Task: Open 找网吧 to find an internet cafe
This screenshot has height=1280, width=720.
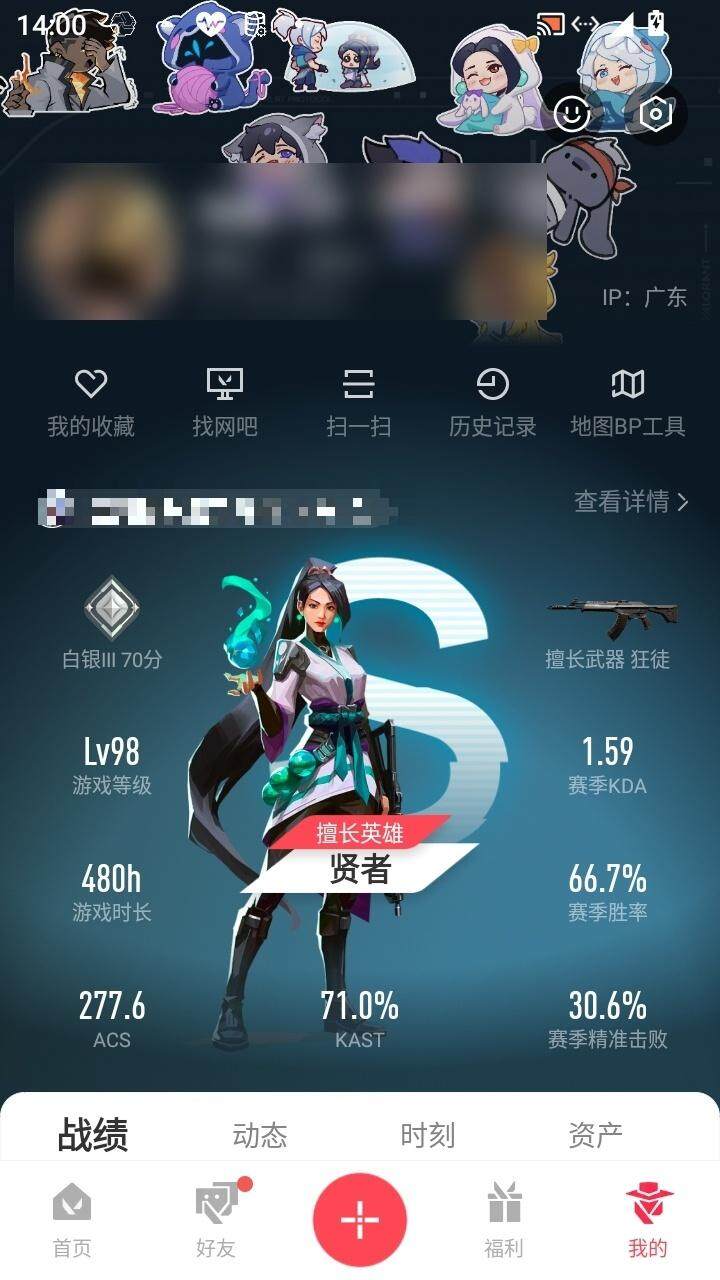Action: pyautogui.click(x=225, y=402)
